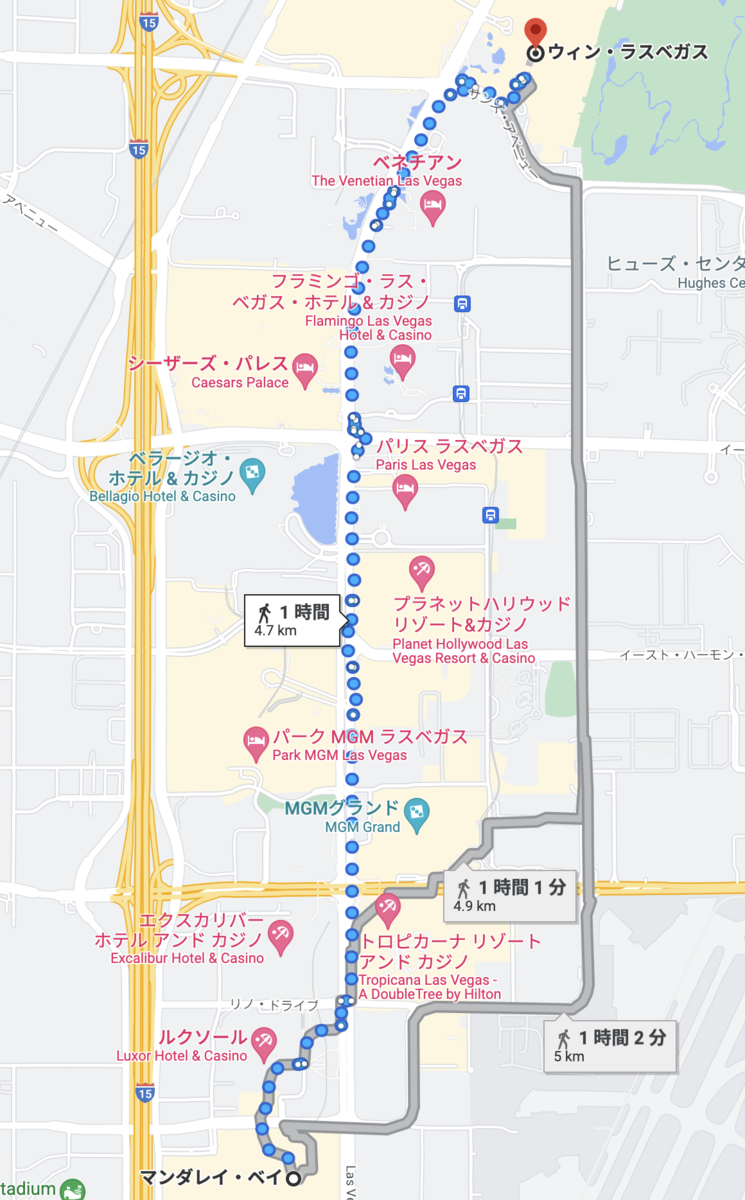Screen dimensions: 745x1200
Task: Open the Paris Las Vegas hotel pin
Action: pos(405,489)
